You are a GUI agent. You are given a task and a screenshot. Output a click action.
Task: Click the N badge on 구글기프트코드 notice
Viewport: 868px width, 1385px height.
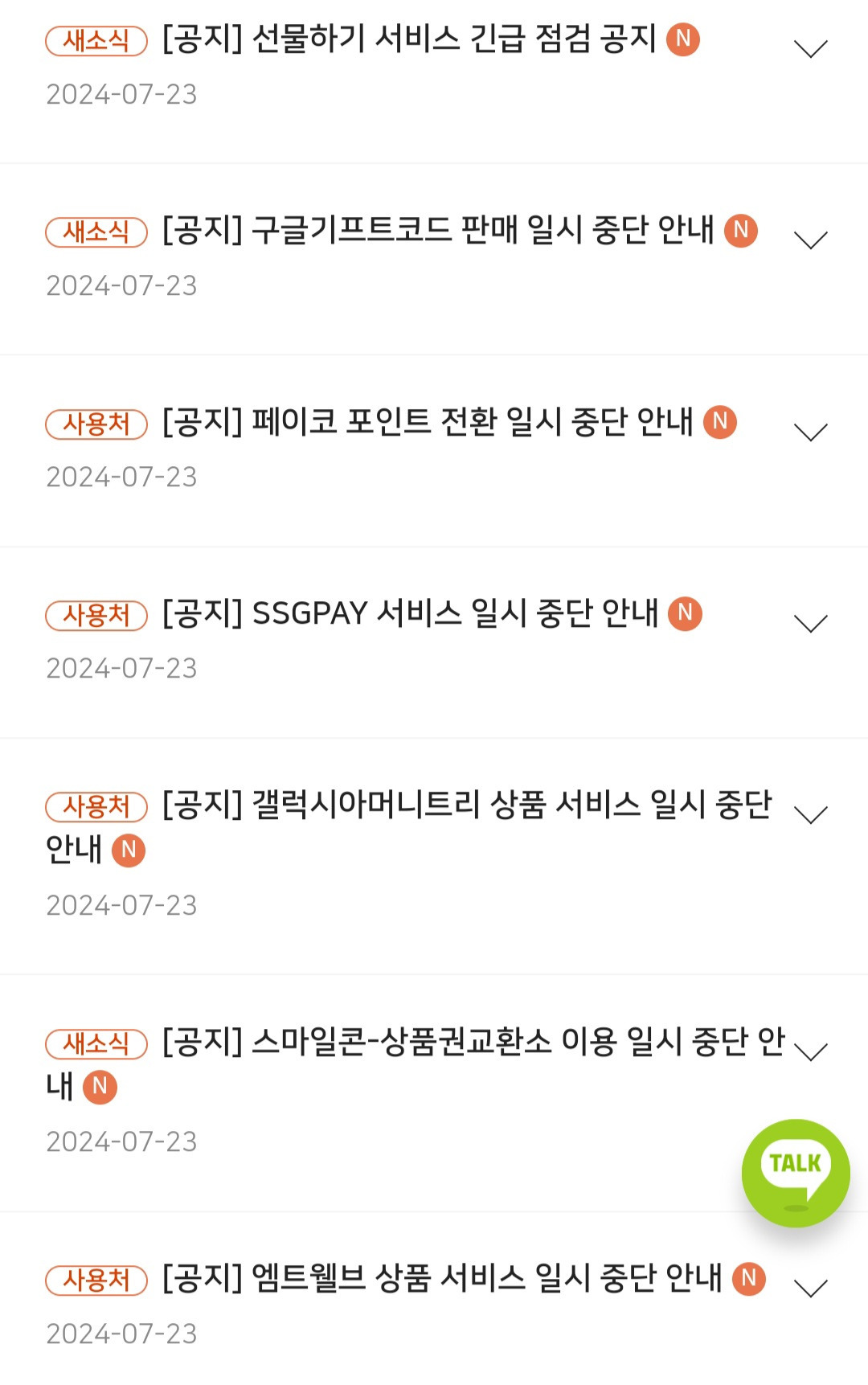coord(741,232)
